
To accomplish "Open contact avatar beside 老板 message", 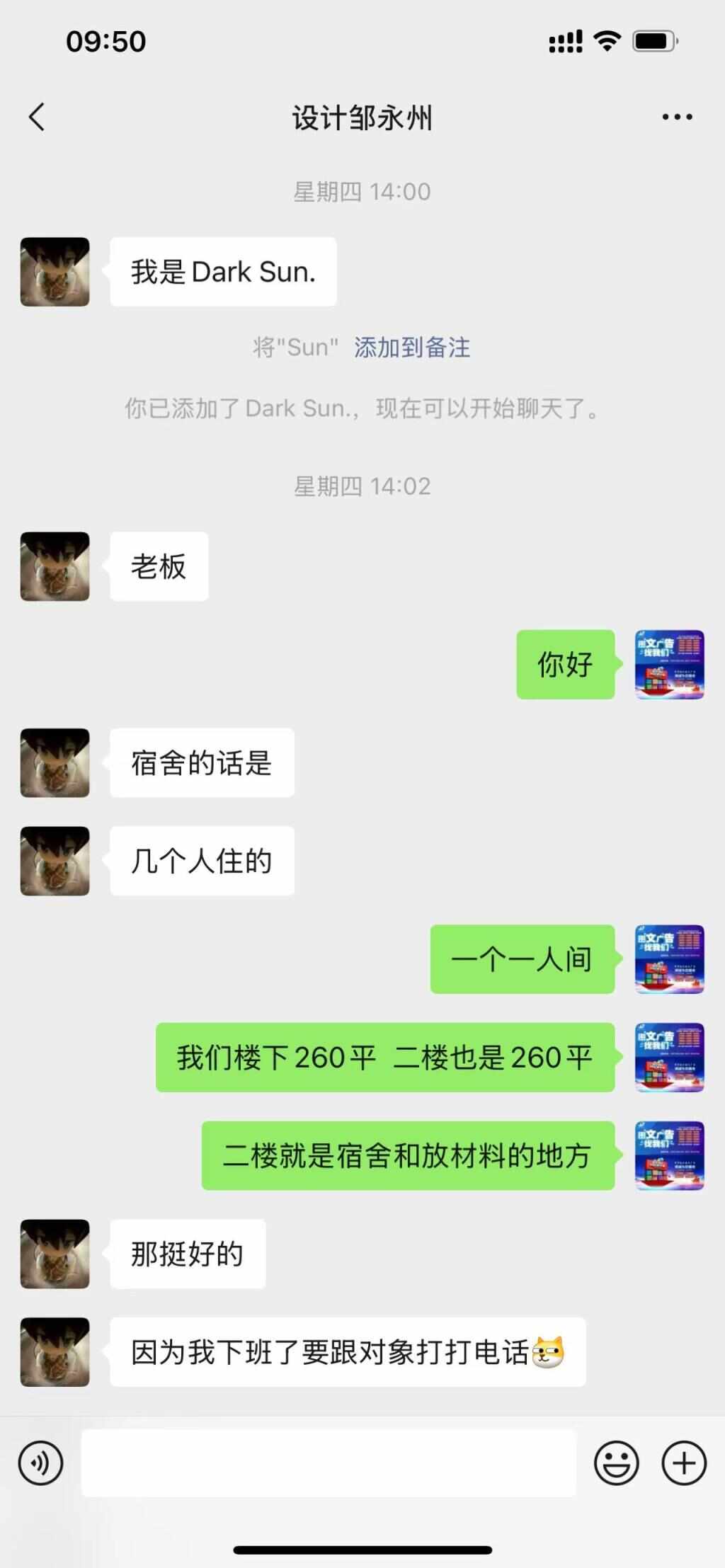I will (x=55, y=566).
